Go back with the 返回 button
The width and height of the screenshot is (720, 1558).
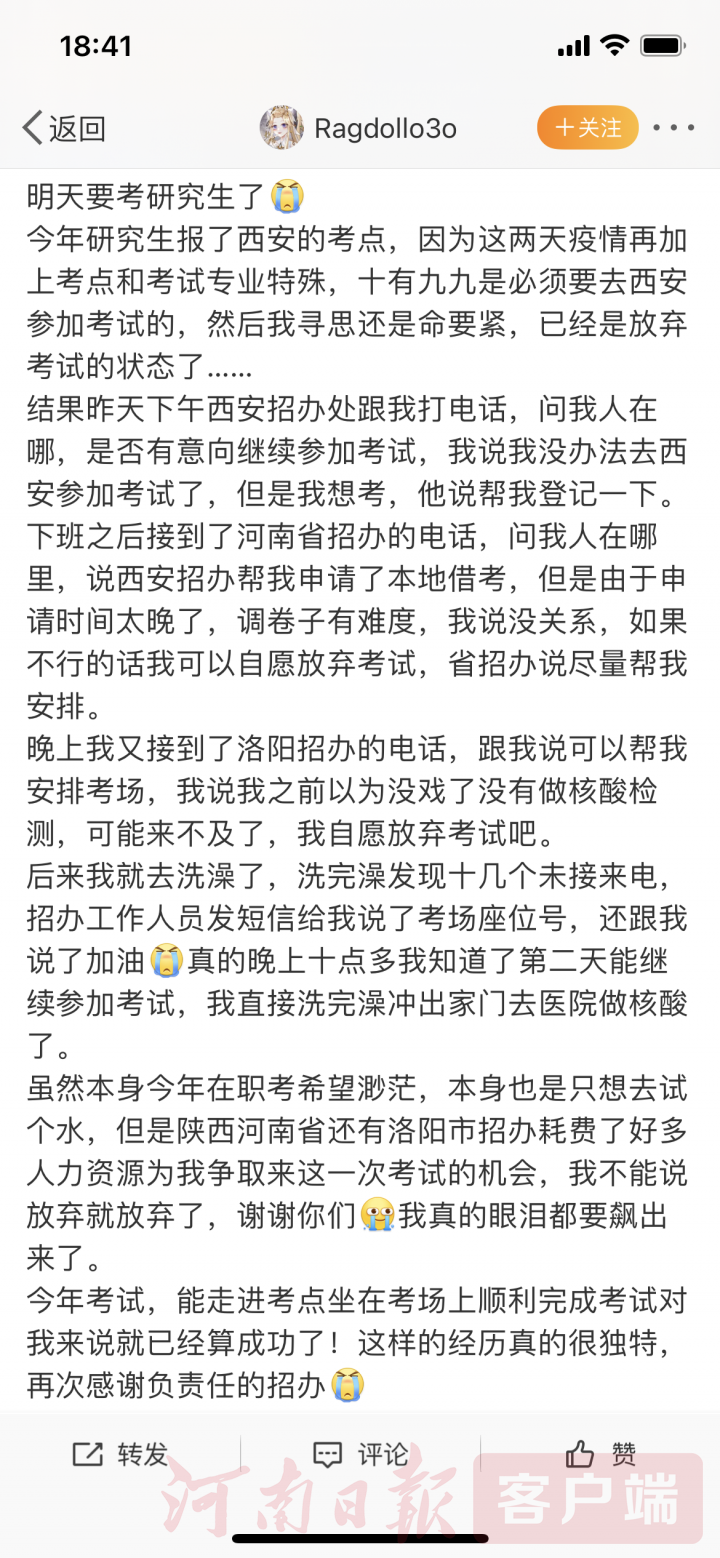[64, 128]
